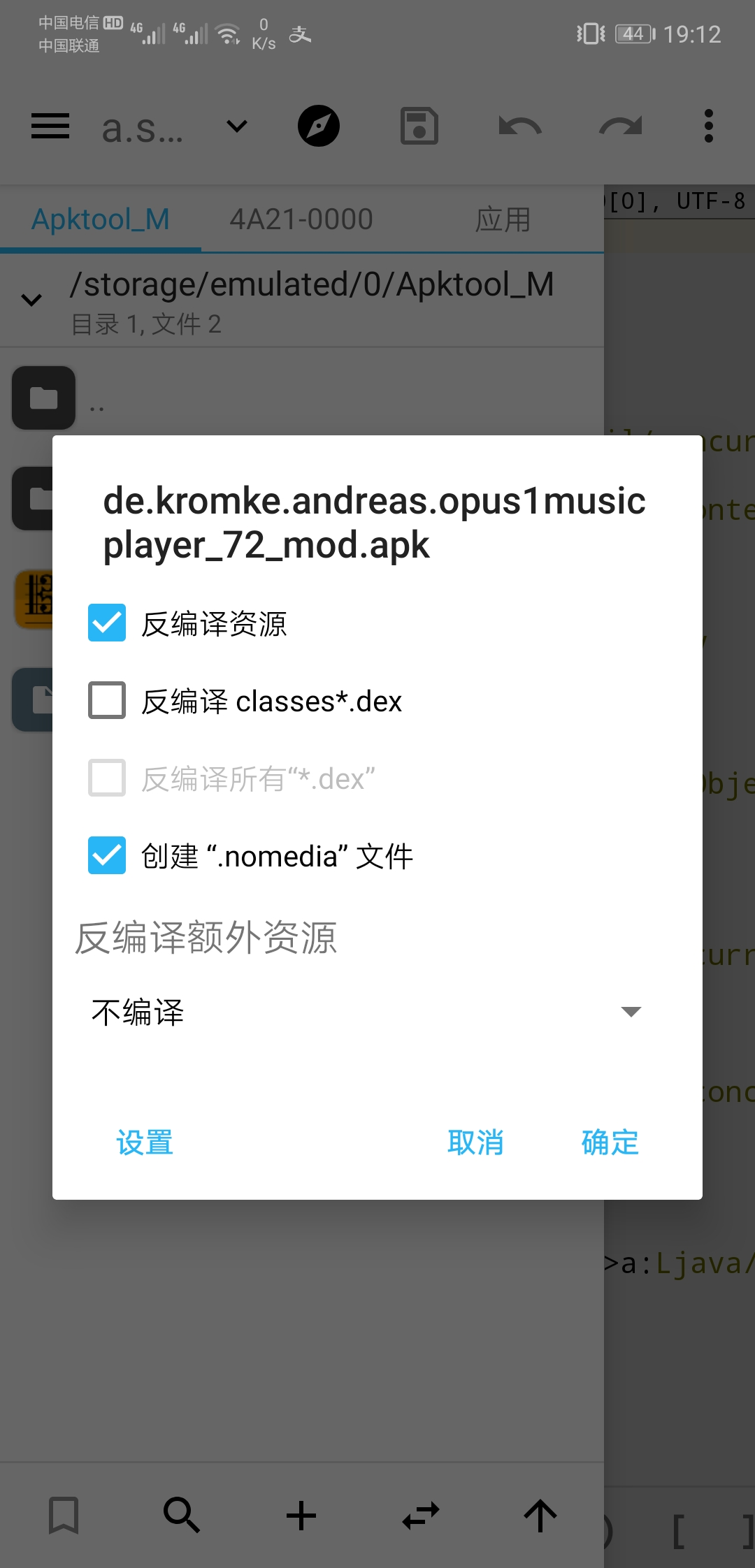This screenshot has width=755, height=1568.
Task: Open the 不编译 dropdown
Action: [x=367, y=1012]
